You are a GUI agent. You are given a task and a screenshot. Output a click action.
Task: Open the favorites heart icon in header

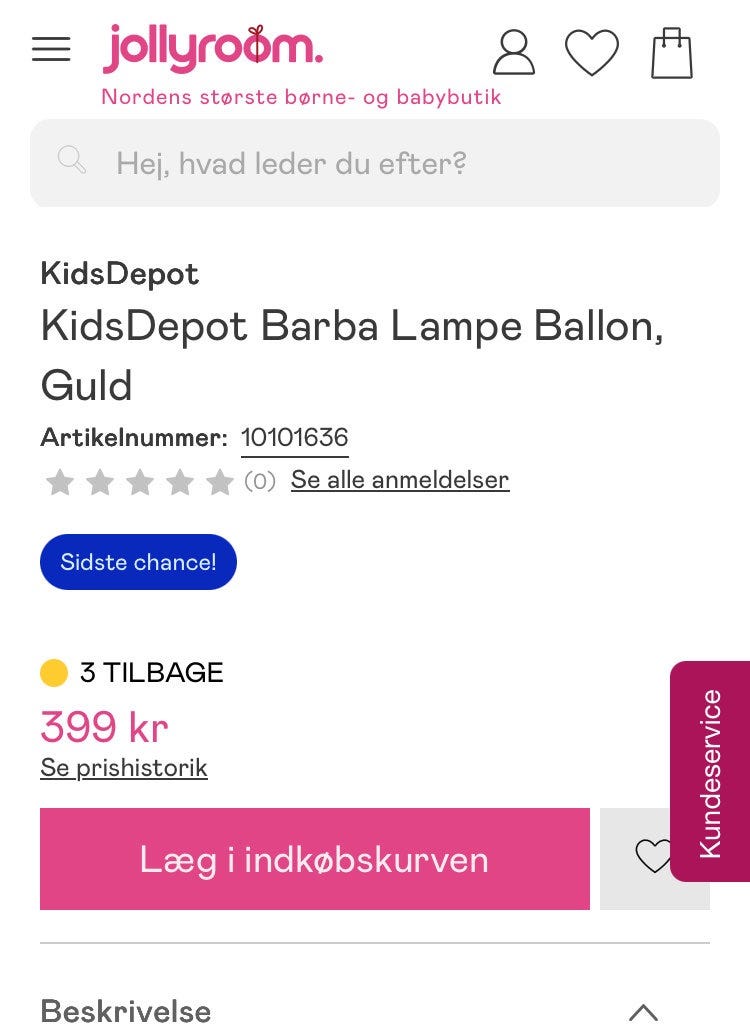(593, 52)
